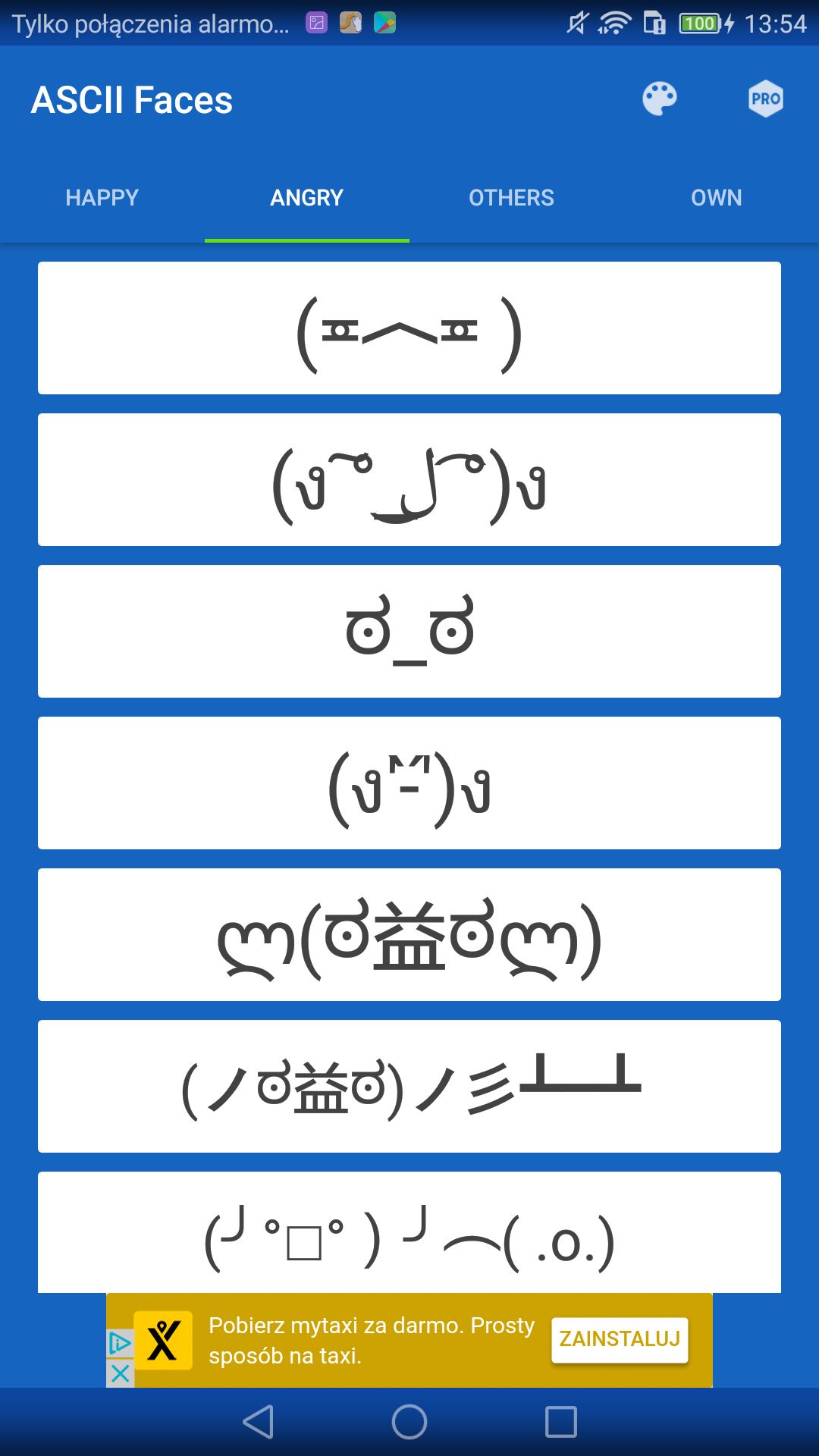Switch to the HAPPY tab
The width and height of the screenshot is (819, 1456).
[102, 198]
